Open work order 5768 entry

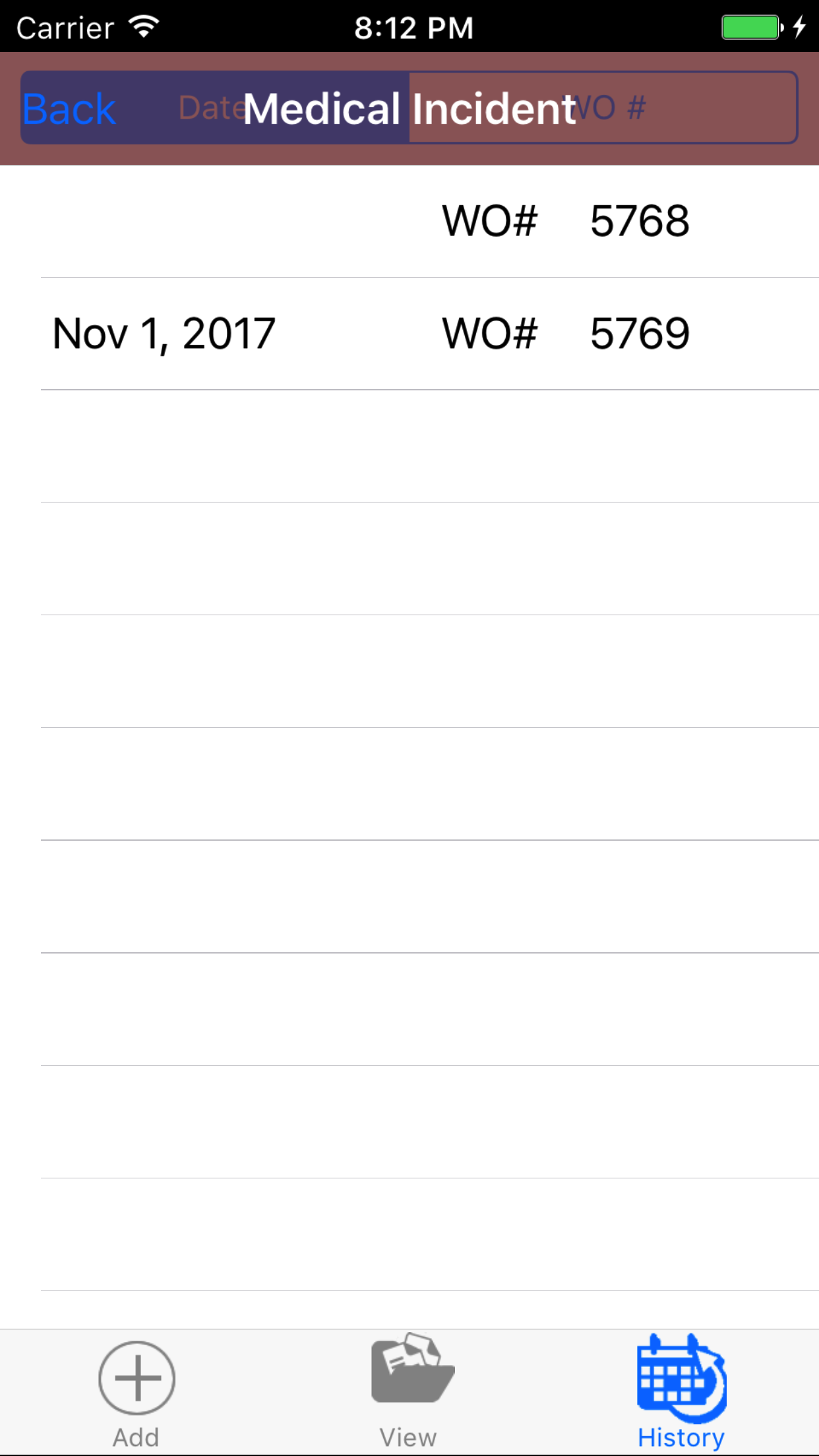[x=429, y=221]
